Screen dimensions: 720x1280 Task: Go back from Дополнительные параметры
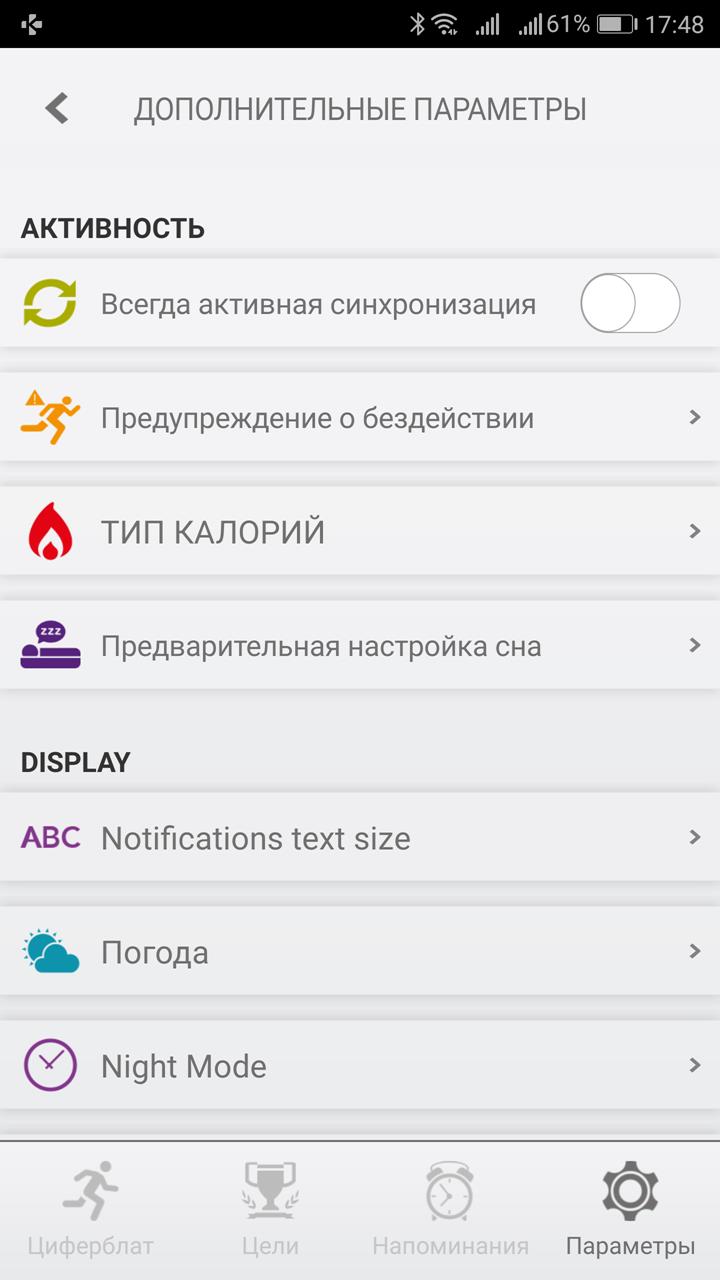57,108
